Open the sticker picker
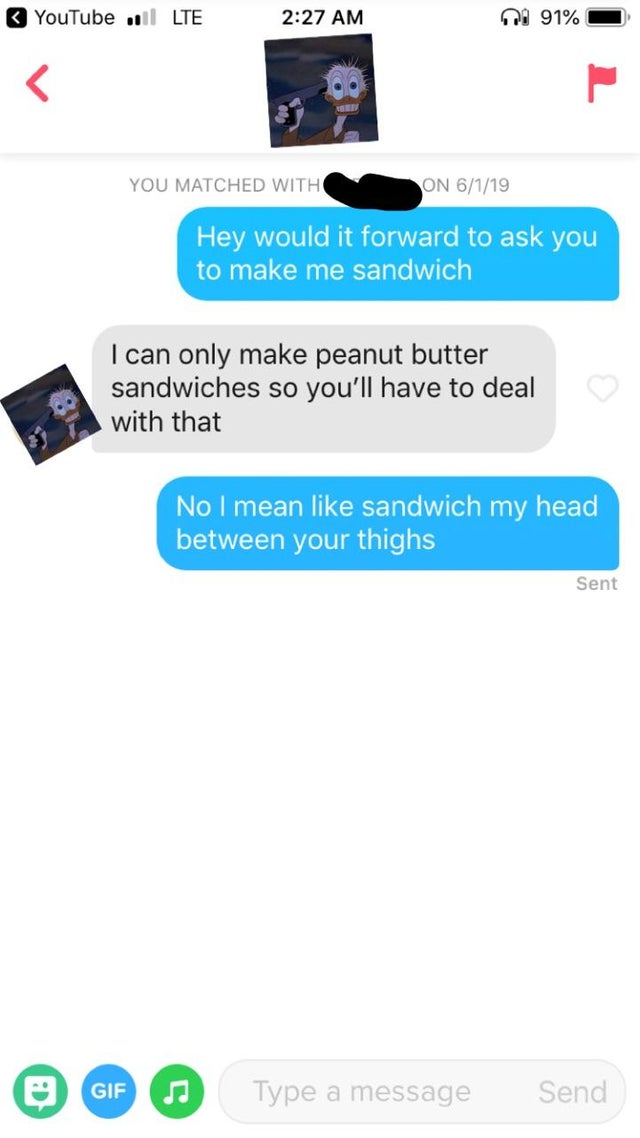Image resolution: width=640 pixels, height=1138 pixels. tap(39, 1091)
